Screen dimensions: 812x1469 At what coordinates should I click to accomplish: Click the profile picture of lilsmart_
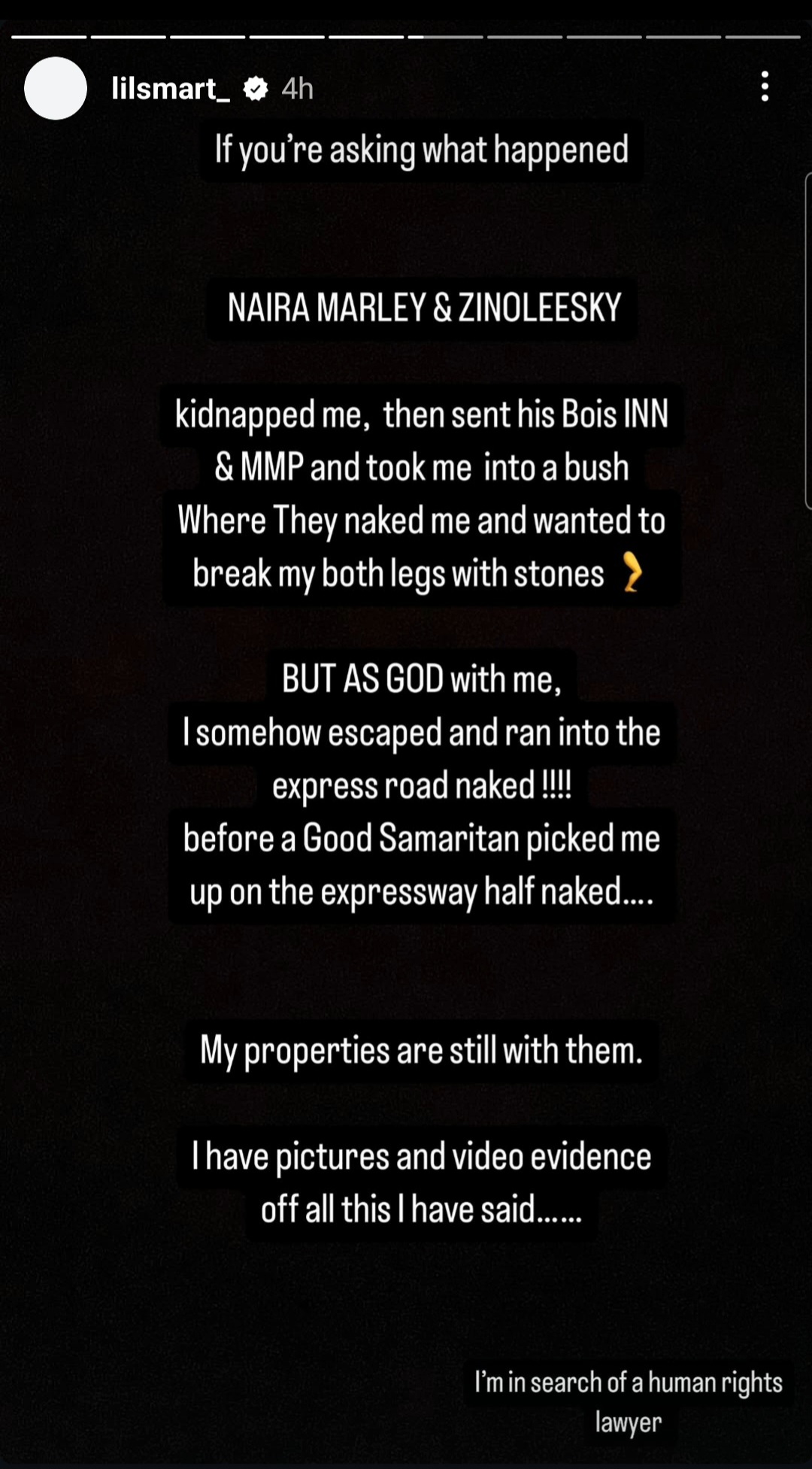pyautogui.click(x=54, y=88)
